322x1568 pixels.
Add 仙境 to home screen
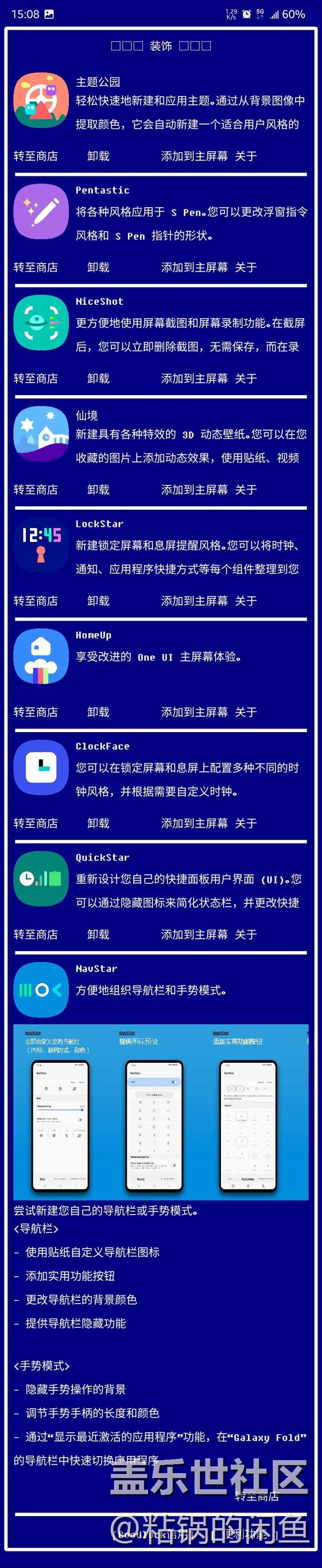pyautogui.click(x=194, y=489)
